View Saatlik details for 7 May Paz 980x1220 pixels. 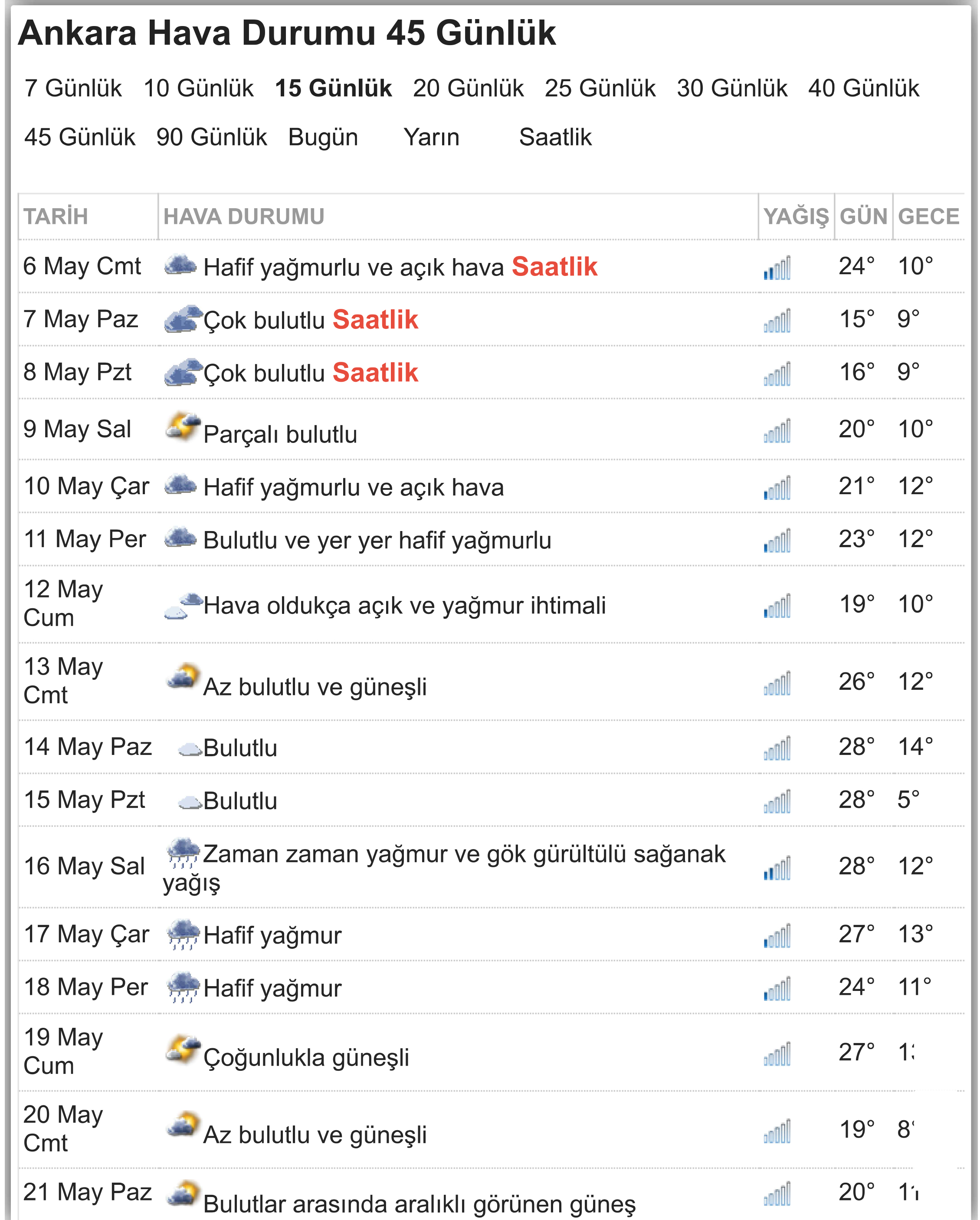[x=375, y=320]
